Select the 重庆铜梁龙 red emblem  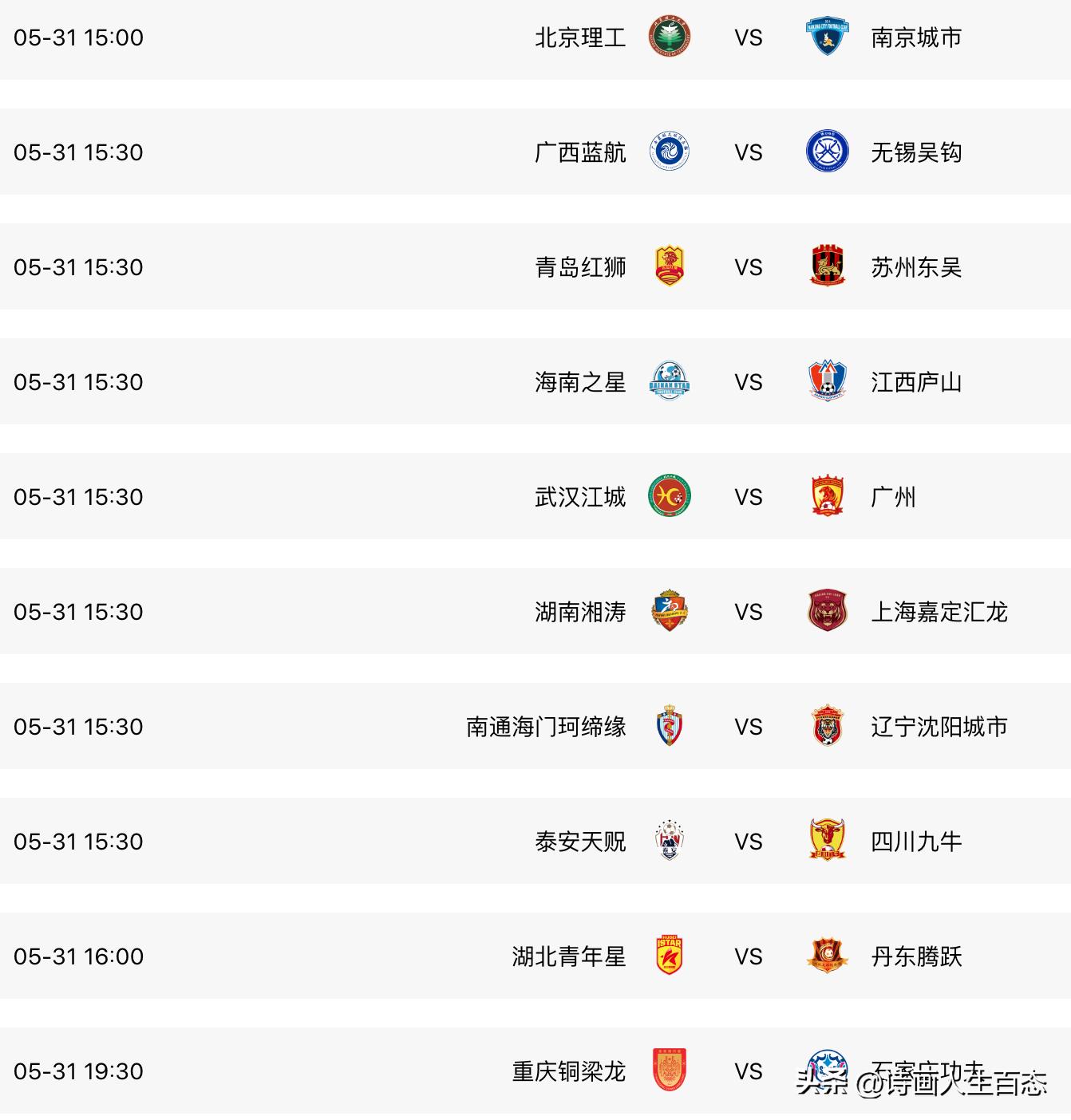pos(668,1071)
